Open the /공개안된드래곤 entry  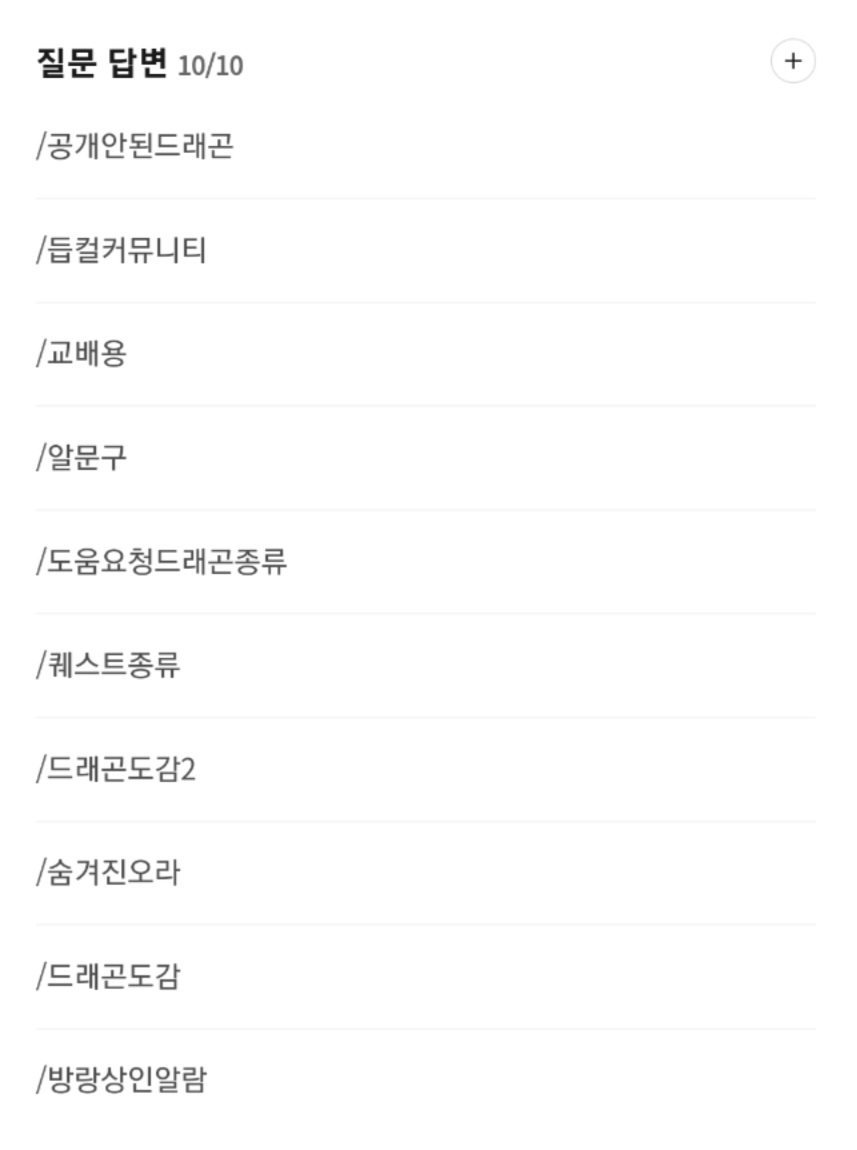[x=136, y=147]
